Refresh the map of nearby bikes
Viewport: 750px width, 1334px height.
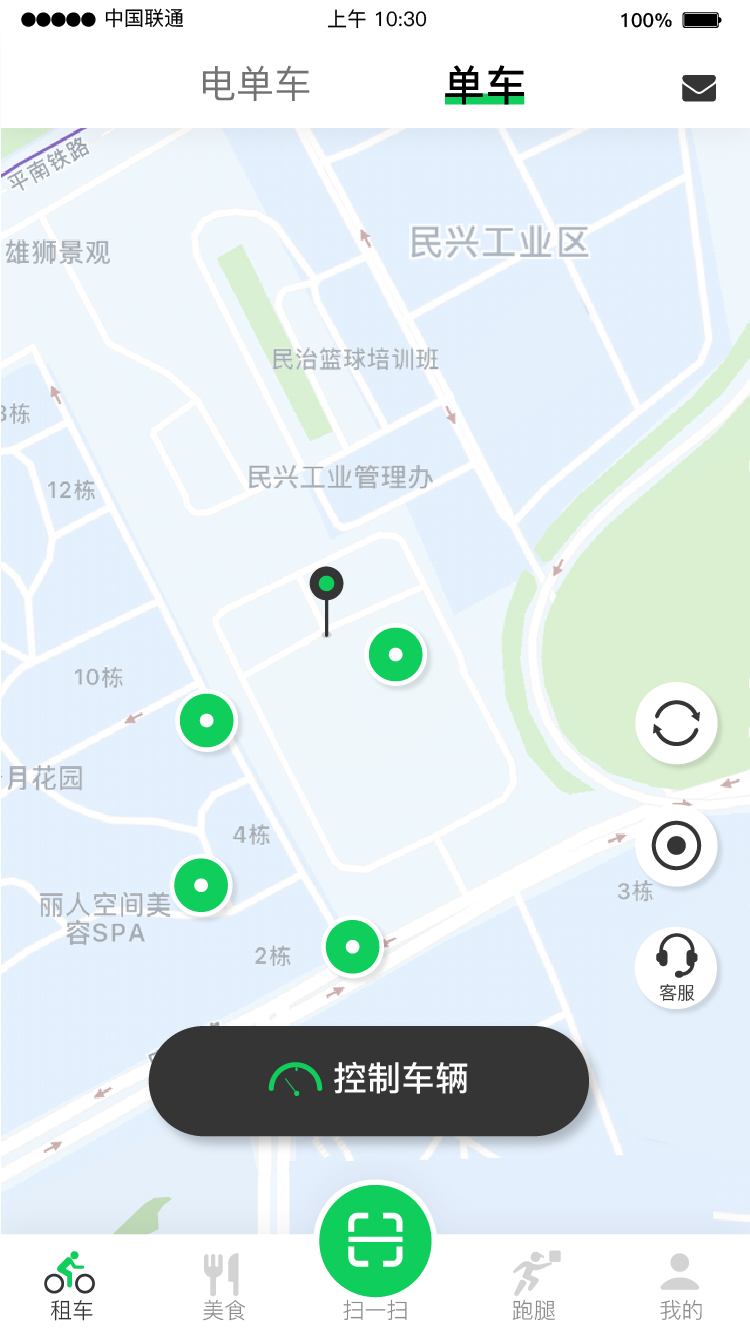click(x=676, y=723)
